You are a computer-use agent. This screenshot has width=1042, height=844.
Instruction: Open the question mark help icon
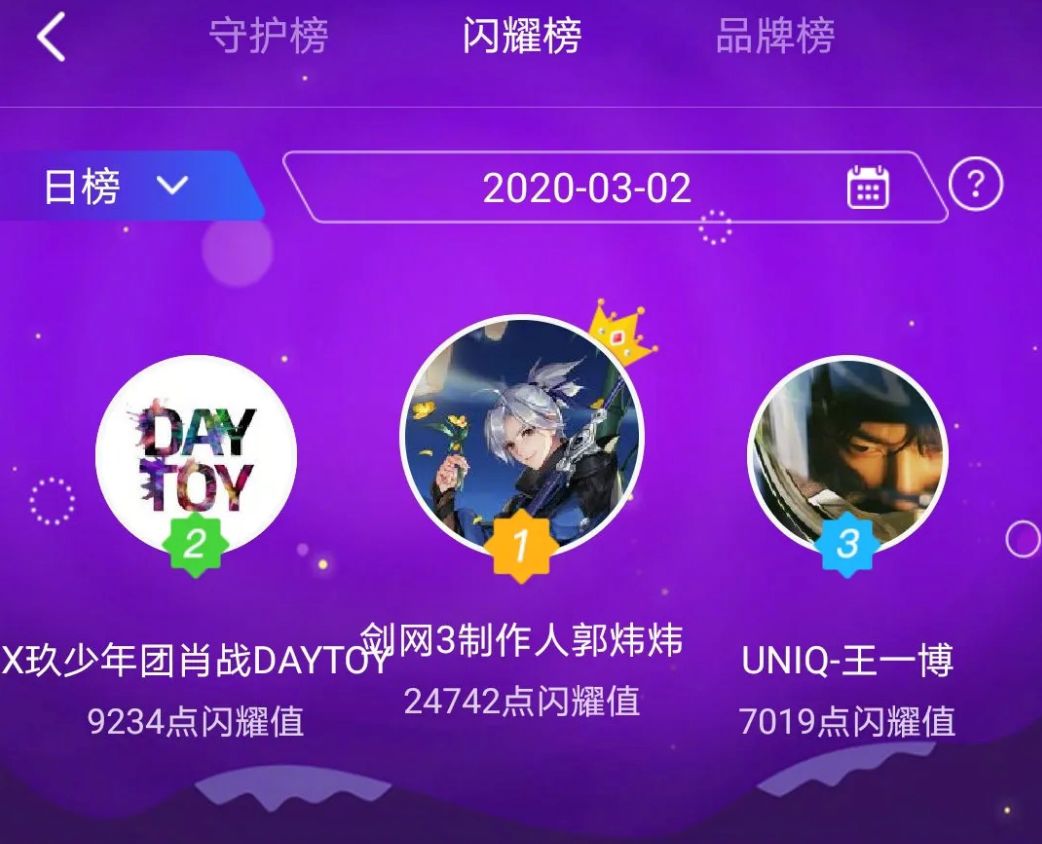(x=975, y=184)
